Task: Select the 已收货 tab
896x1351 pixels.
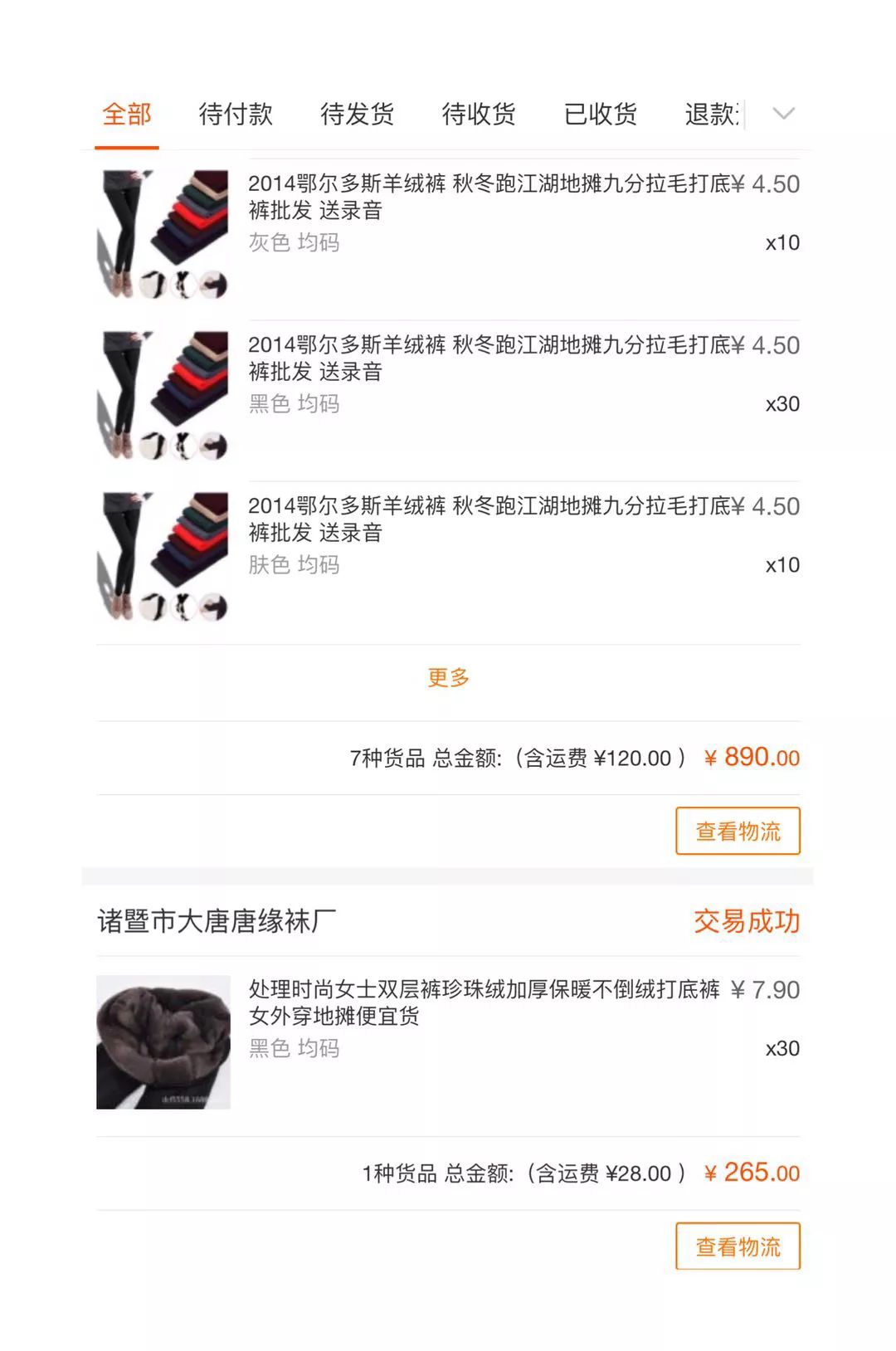Action: [600, 115]
